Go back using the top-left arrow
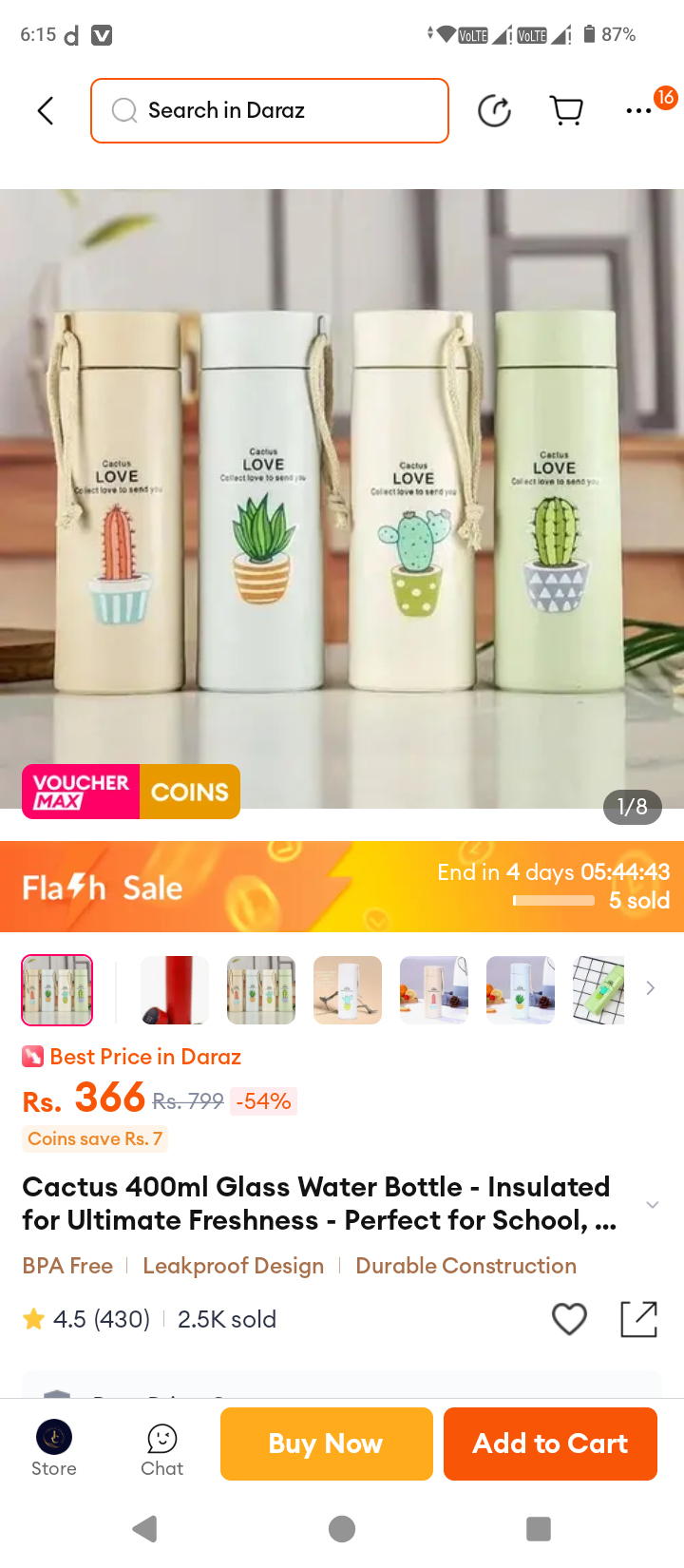The height and width of the screenshot is (1568, 684). (x=45, y=111)
